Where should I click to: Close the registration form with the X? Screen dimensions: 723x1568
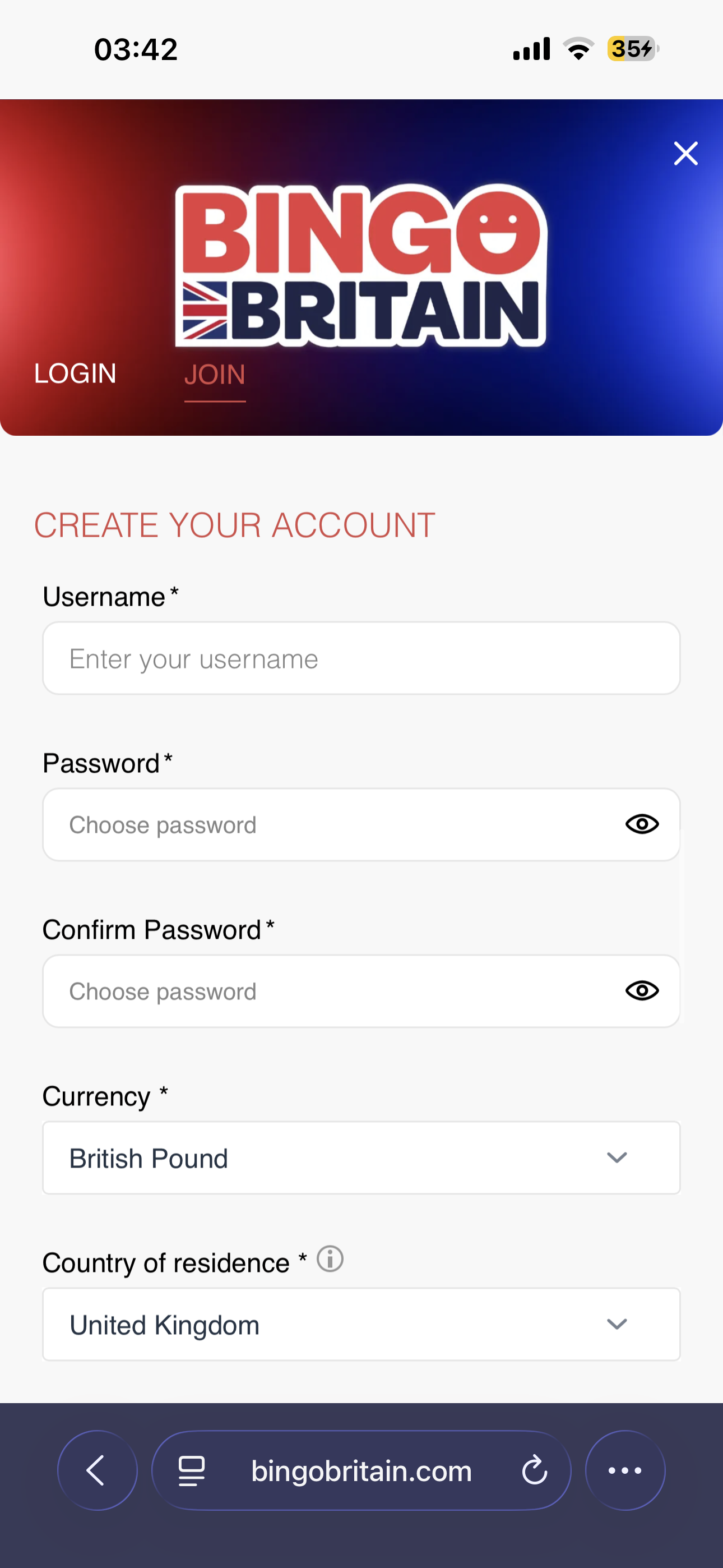tap(686, 154)
